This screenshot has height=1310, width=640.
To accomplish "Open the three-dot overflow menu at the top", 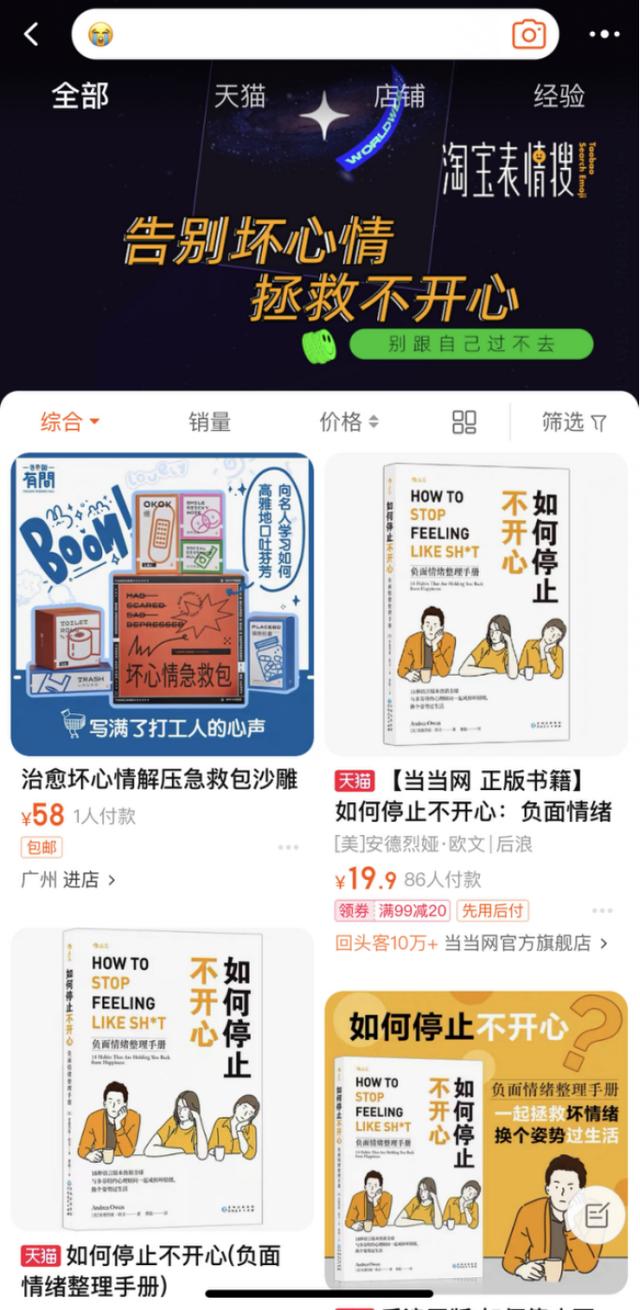I will click(x=604, y=34).
